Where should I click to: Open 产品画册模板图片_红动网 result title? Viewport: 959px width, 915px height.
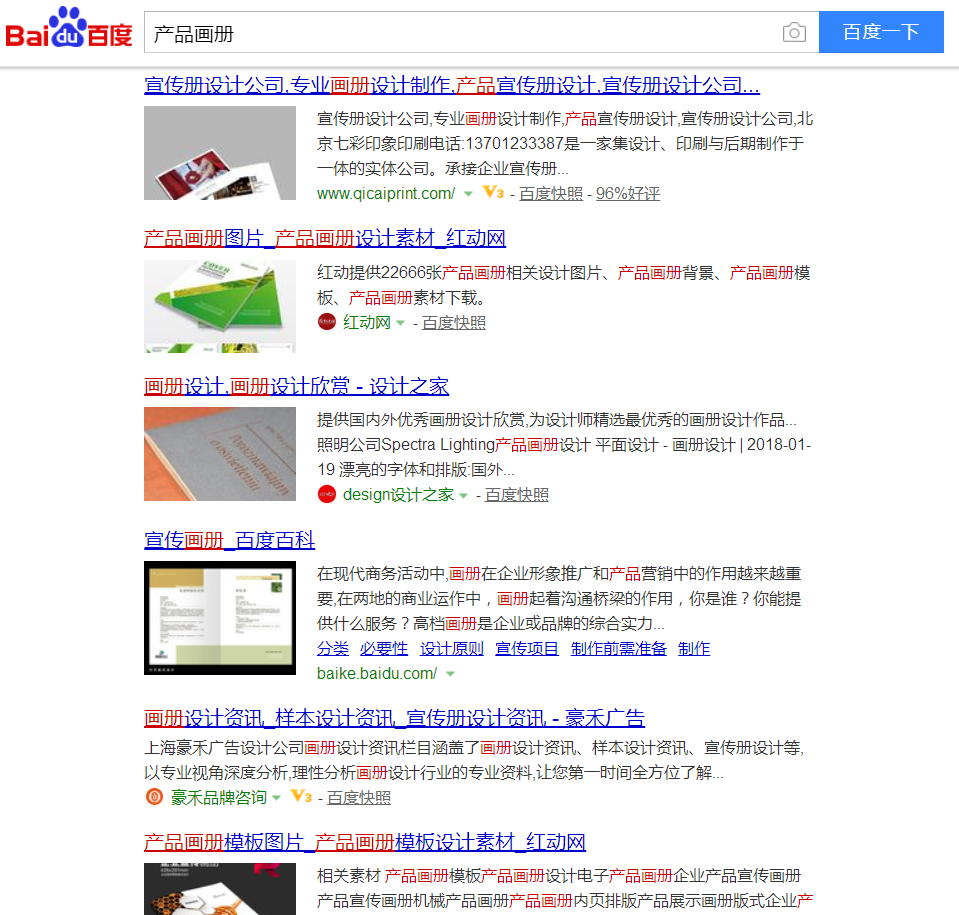pyautogui.click(x=364, y=842)
